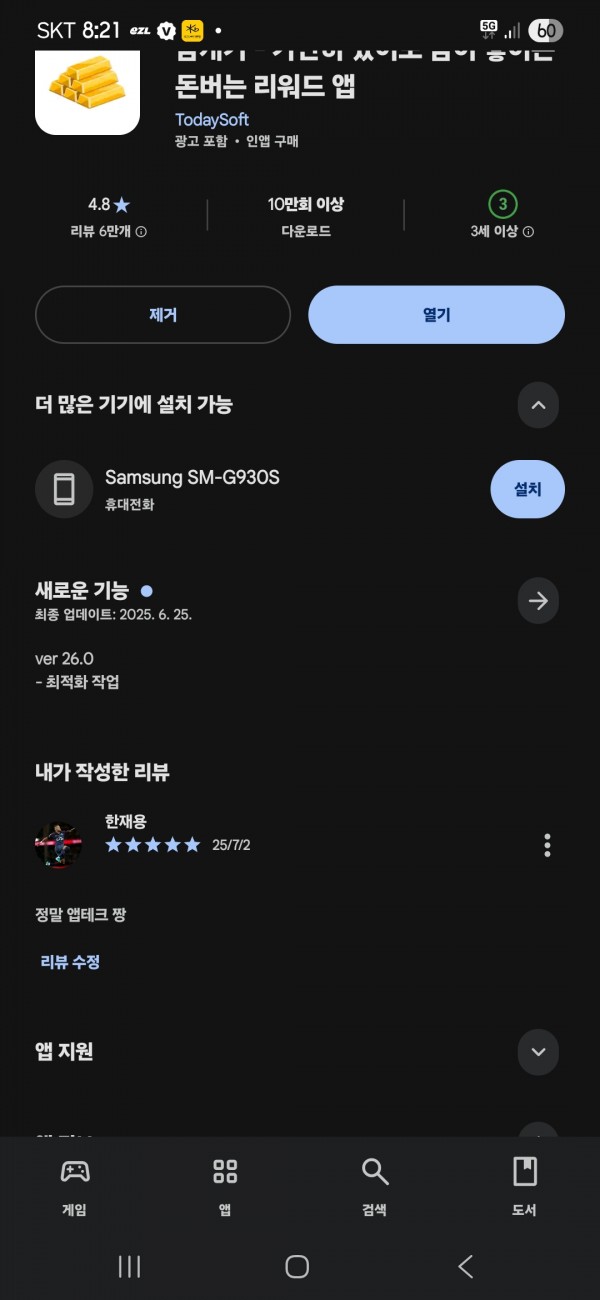View rating details via 리뷰 6만개 info

[108, 231]
